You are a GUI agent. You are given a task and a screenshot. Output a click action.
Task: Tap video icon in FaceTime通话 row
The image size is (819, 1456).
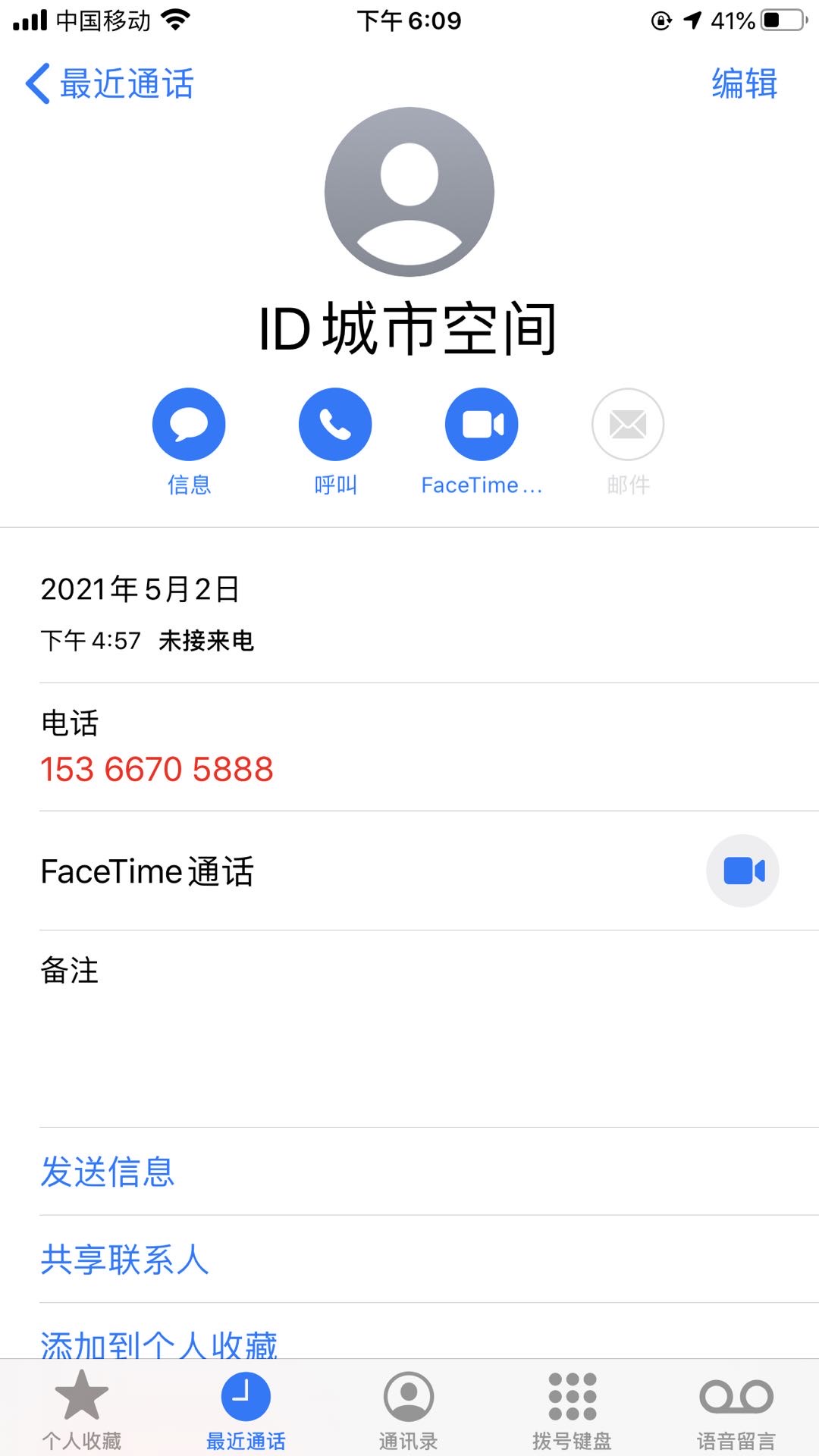(742, 871)
